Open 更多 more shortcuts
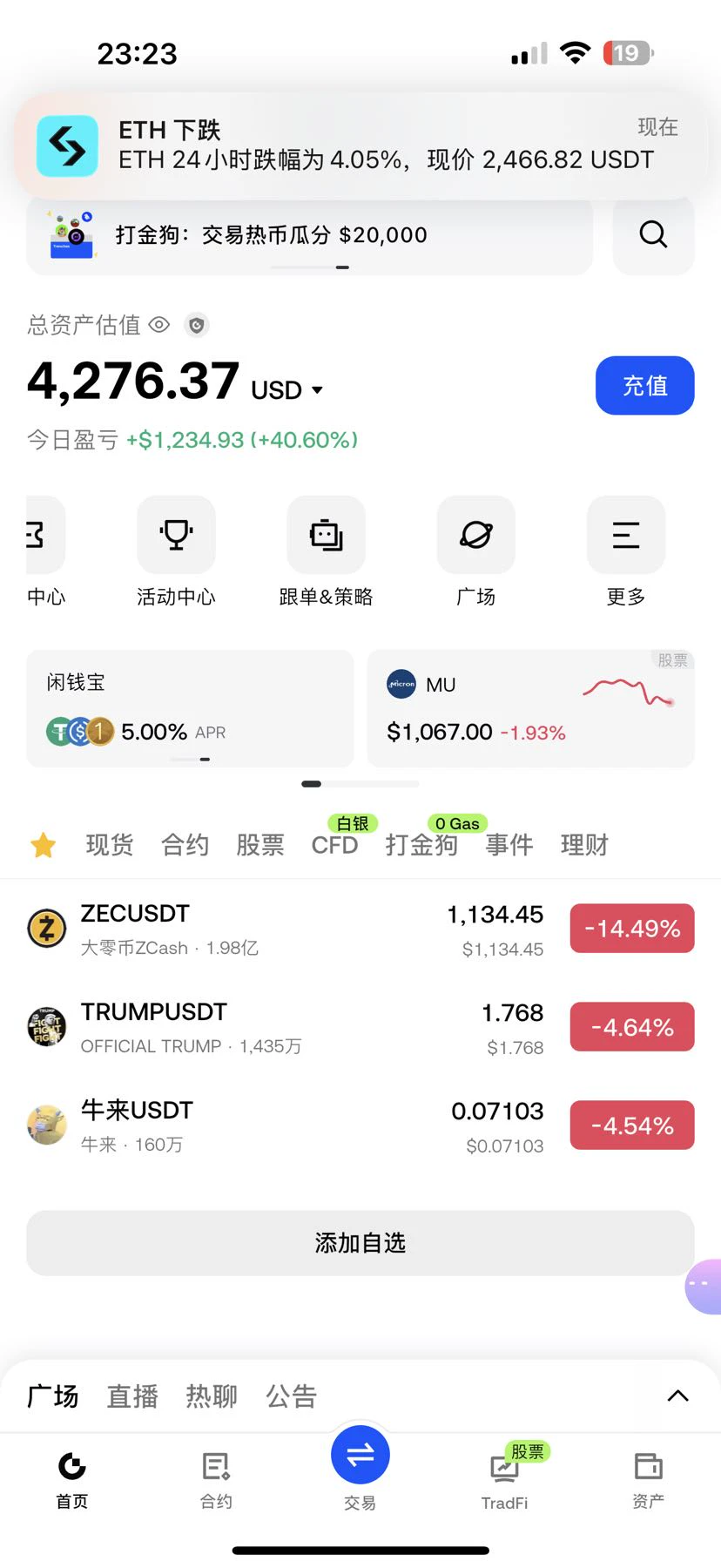Viewport: 721px width, 1568px height. click(626, 551)
